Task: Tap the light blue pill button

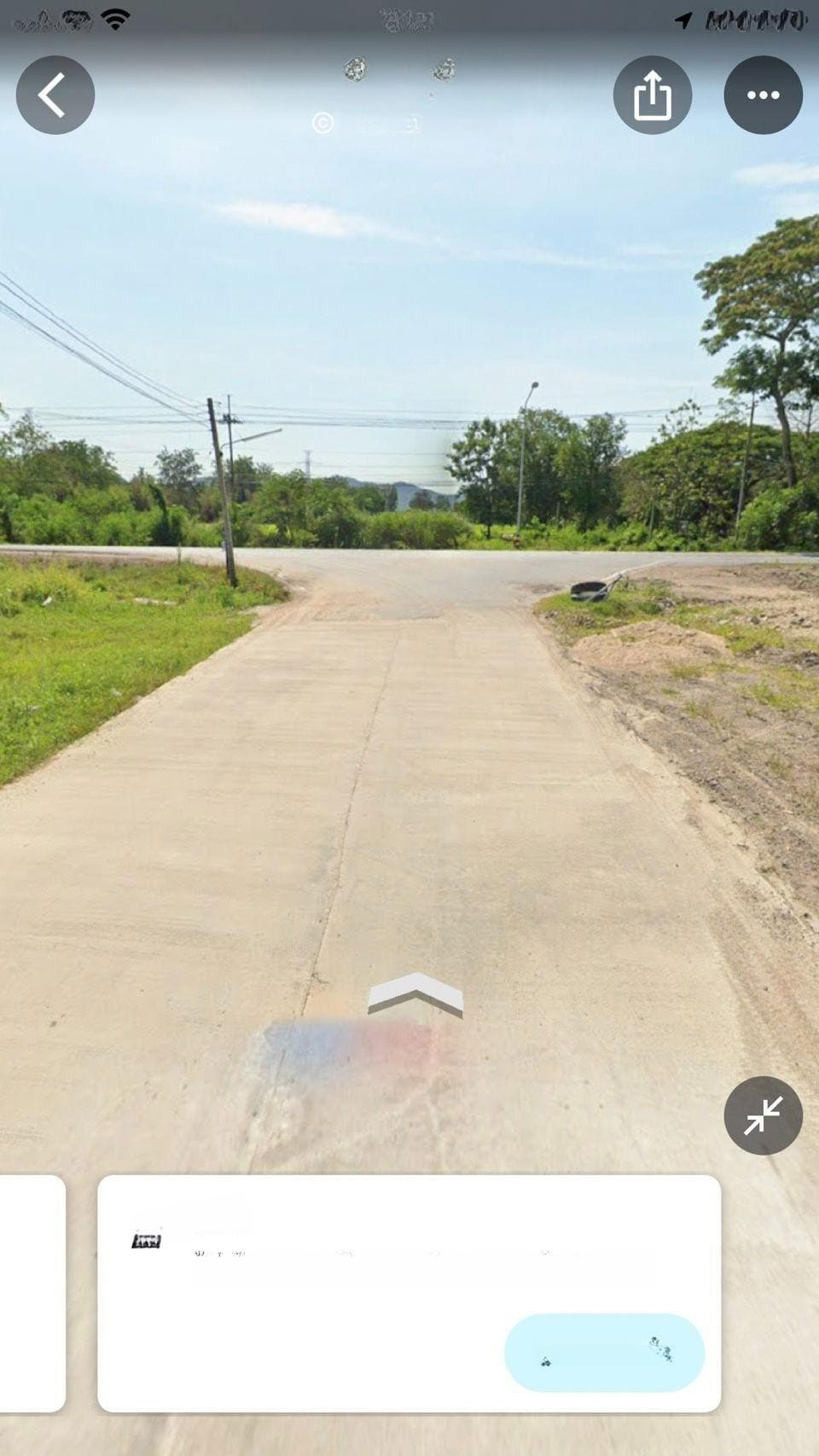Action: [604, 1353]
